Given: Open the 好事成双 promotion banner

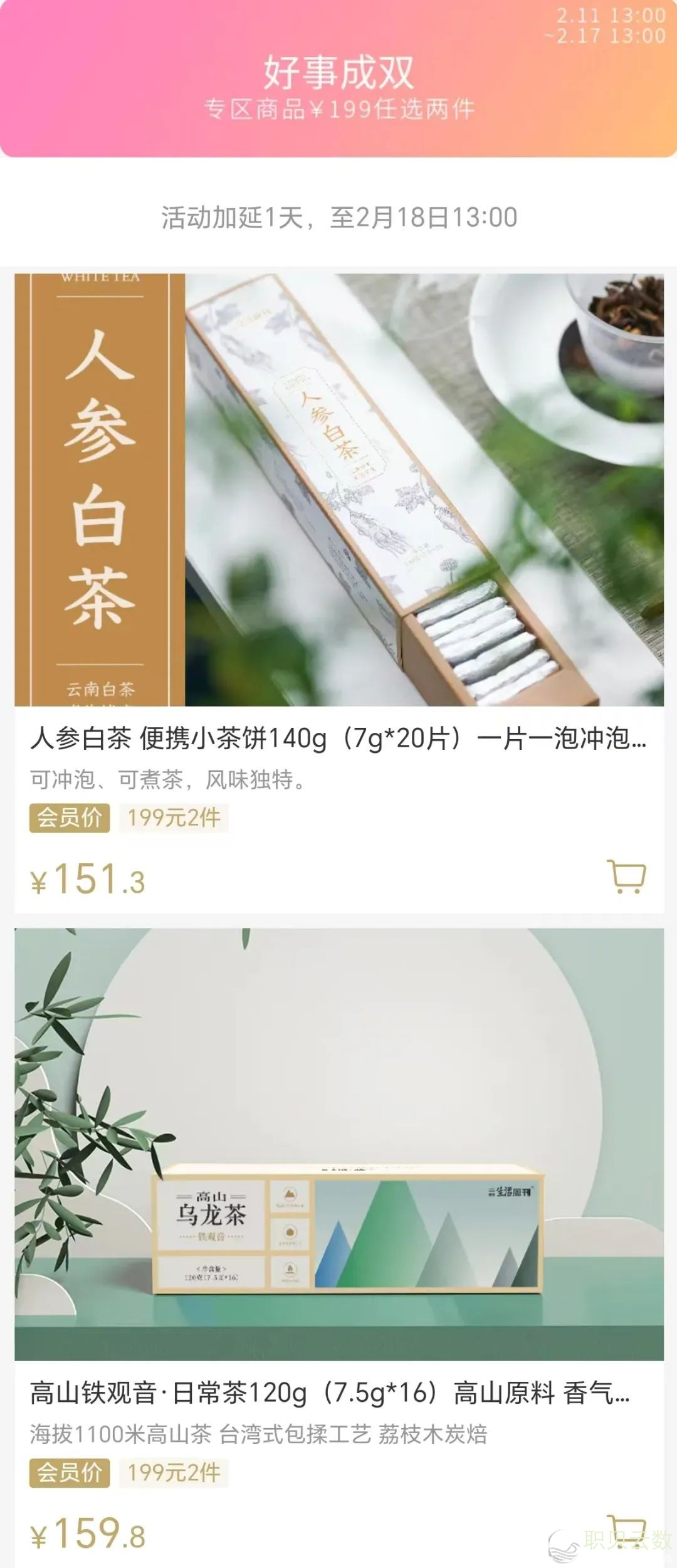Looking at the screenshot, I should pyautogui.click(x=338, y=78).
